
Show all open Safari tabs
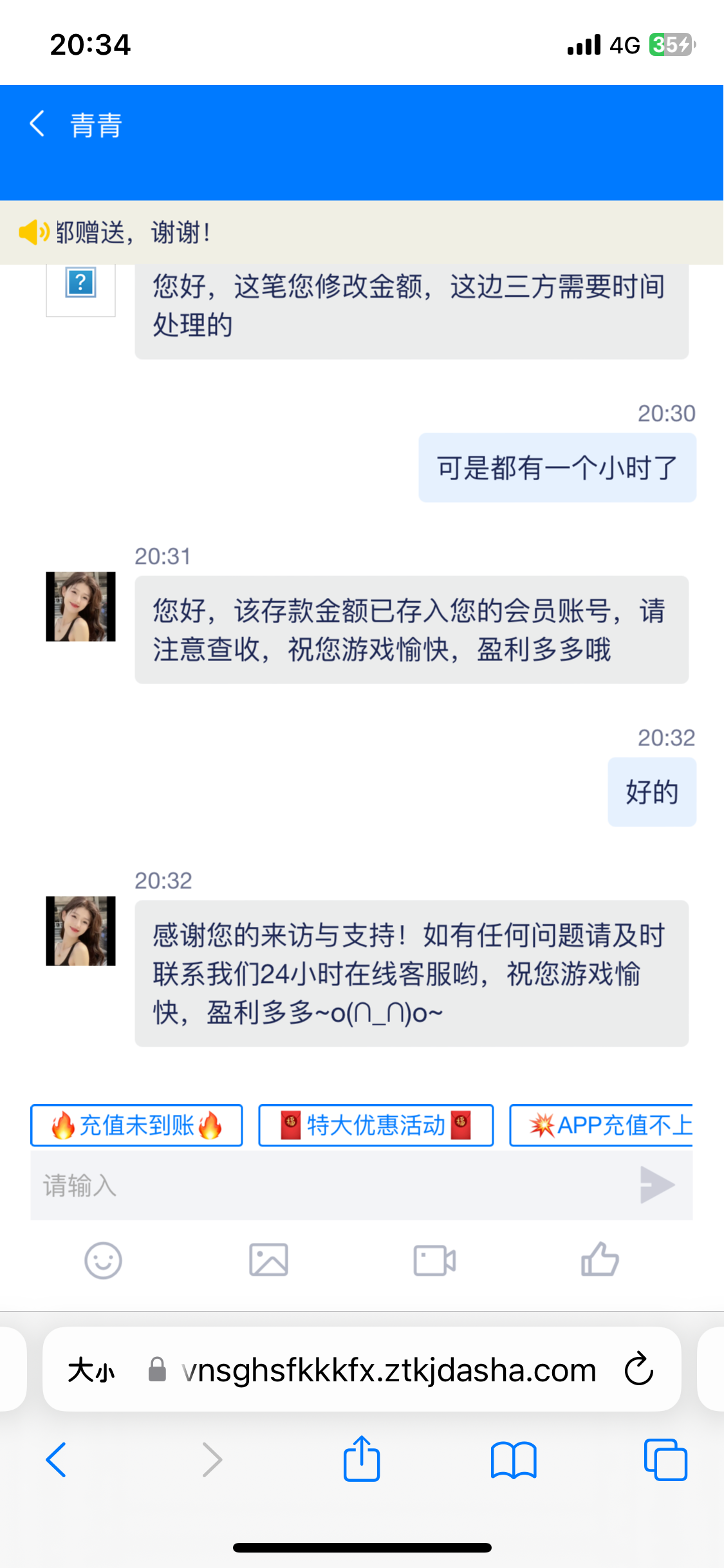point(665,1459)
